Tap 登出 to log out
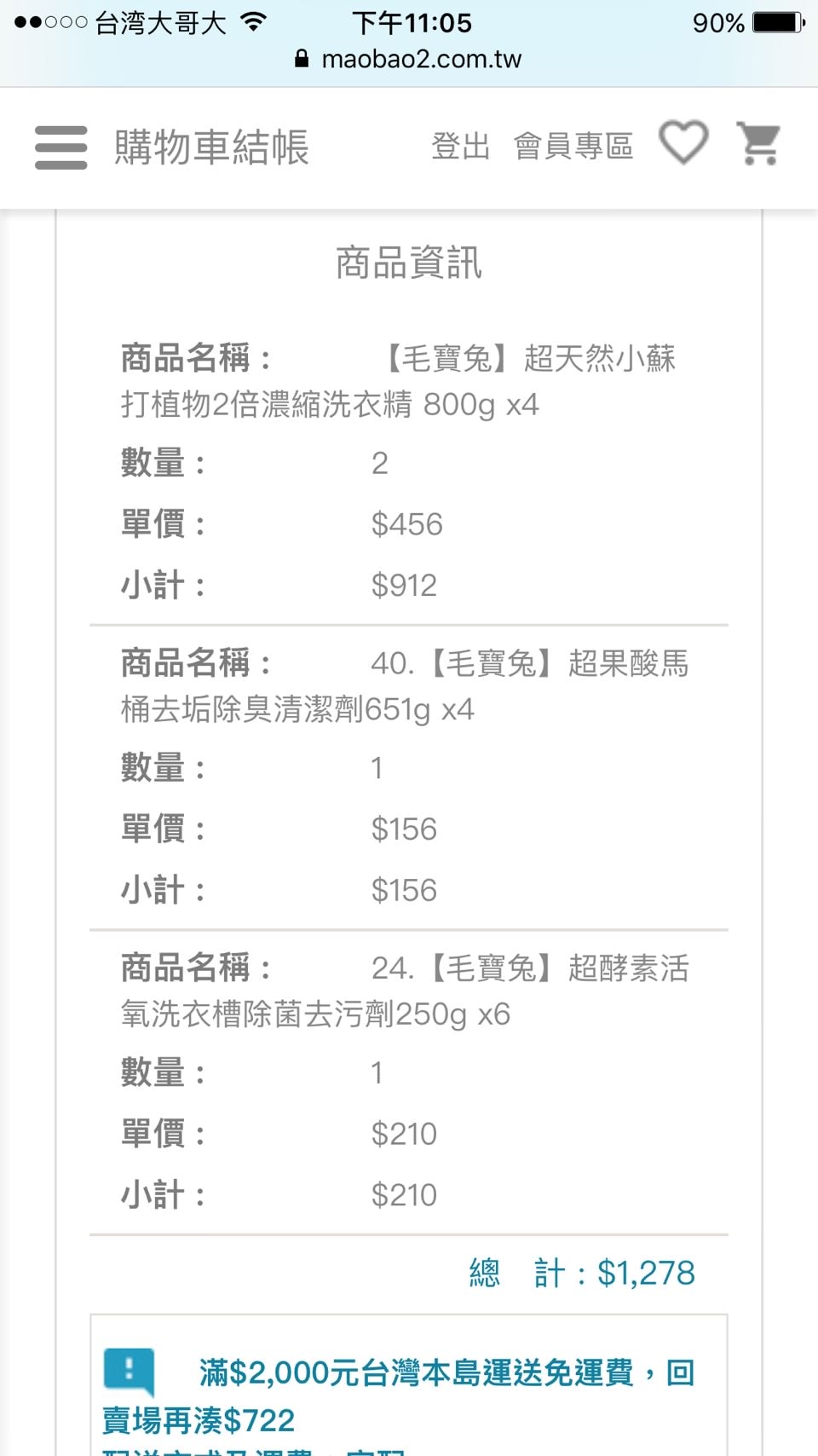The image size is (818, 1456). [x=460, y=147]
